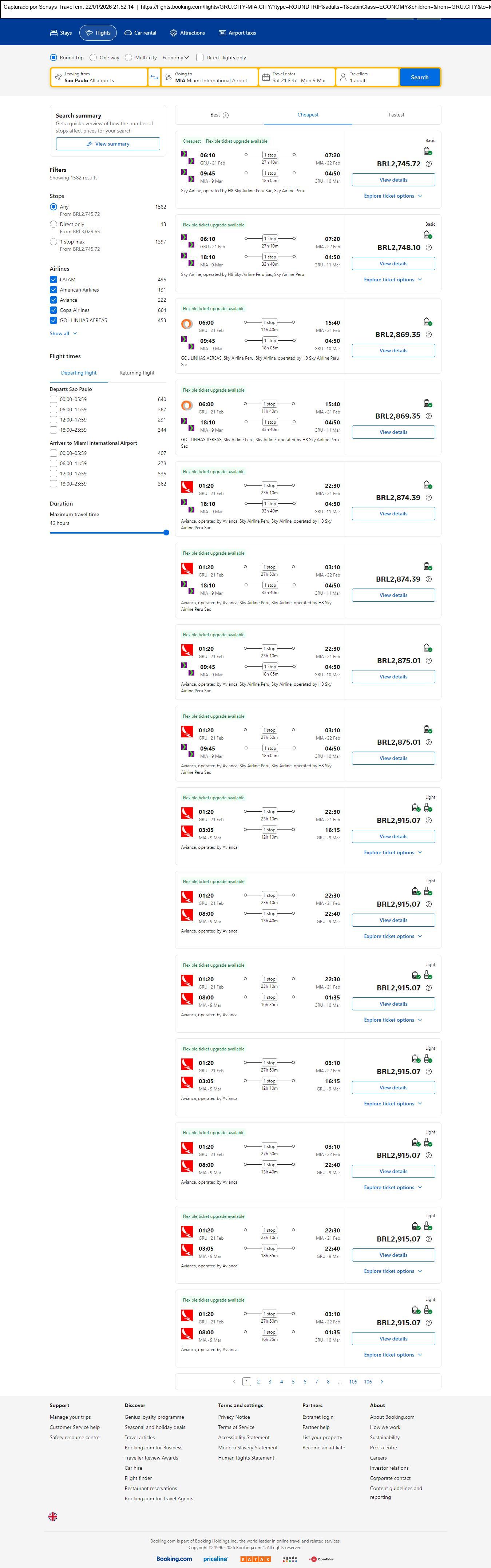491x1568 pixels.
Task: Open the Economy cabin class dropdown
Action: tap(175, 58)
